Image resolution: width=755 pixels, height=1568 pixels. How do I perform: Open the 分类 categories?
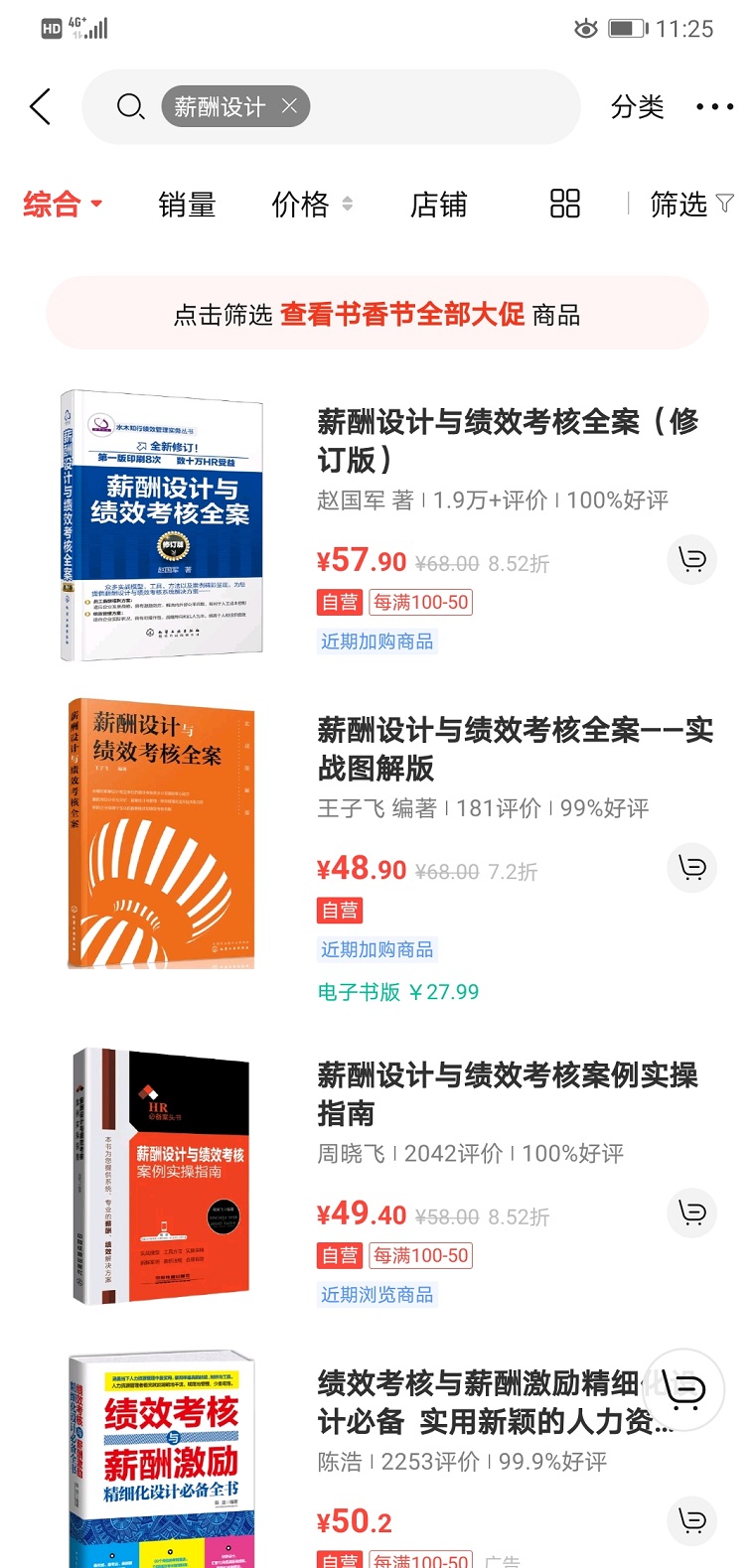(x=637, y=106)
